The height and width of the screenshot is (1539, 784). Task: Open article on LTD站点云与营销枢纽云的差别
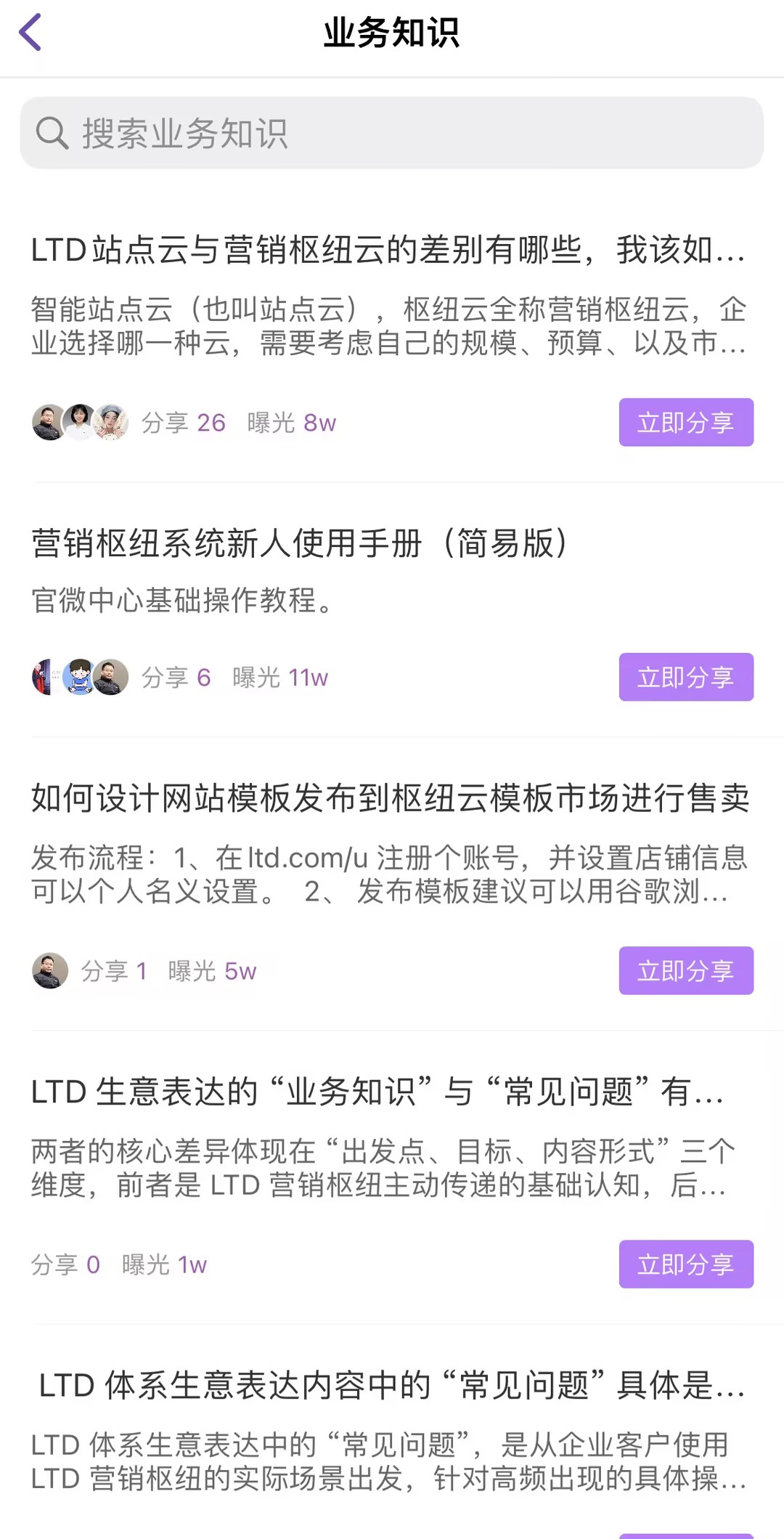tap(388, 251)
